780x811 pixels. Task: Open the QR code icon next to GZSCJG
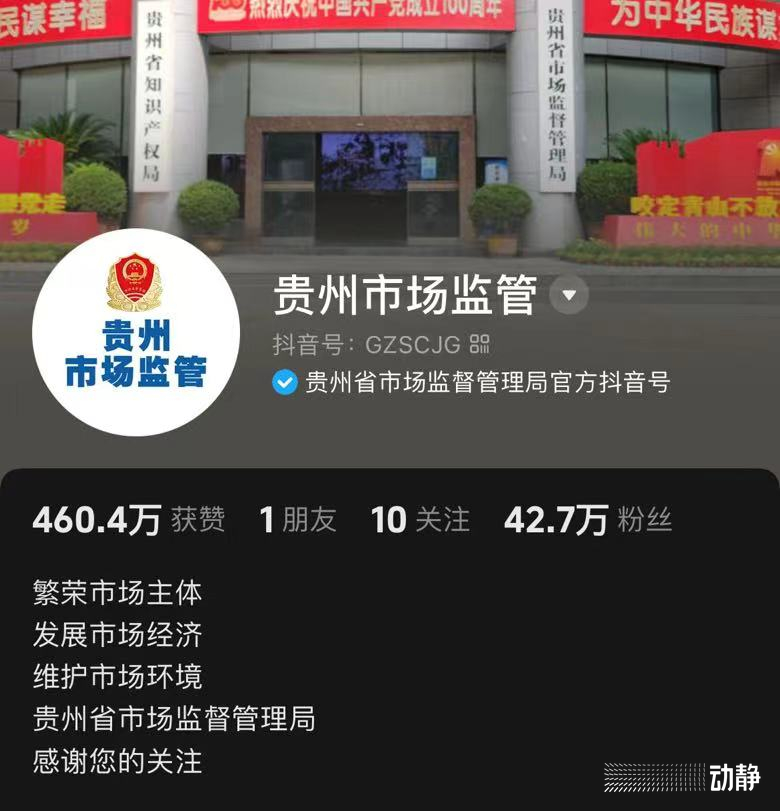click(480, 345)
